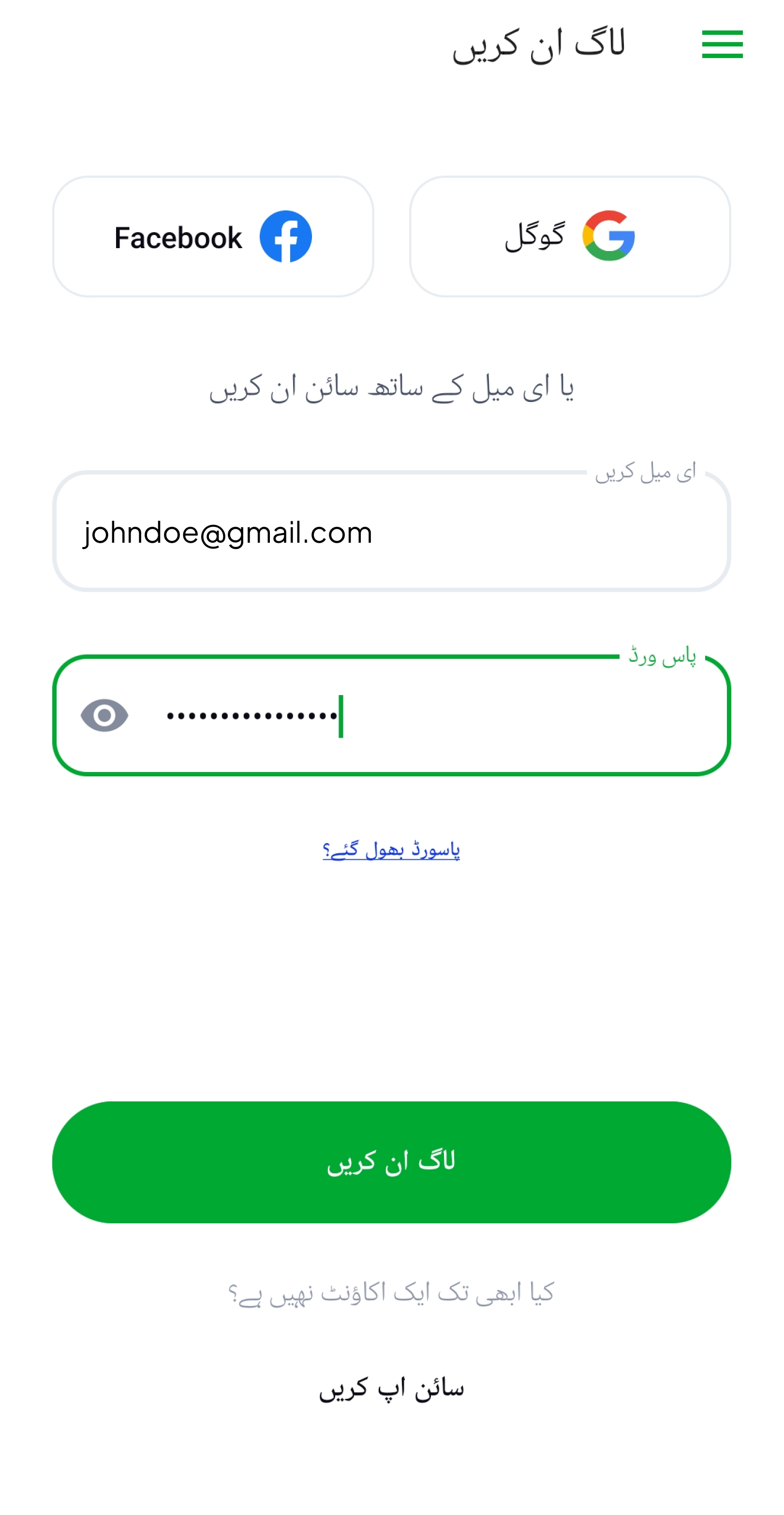Tap the green log in button
Screen dimensions: 784x1515
tap(392, 1161)
